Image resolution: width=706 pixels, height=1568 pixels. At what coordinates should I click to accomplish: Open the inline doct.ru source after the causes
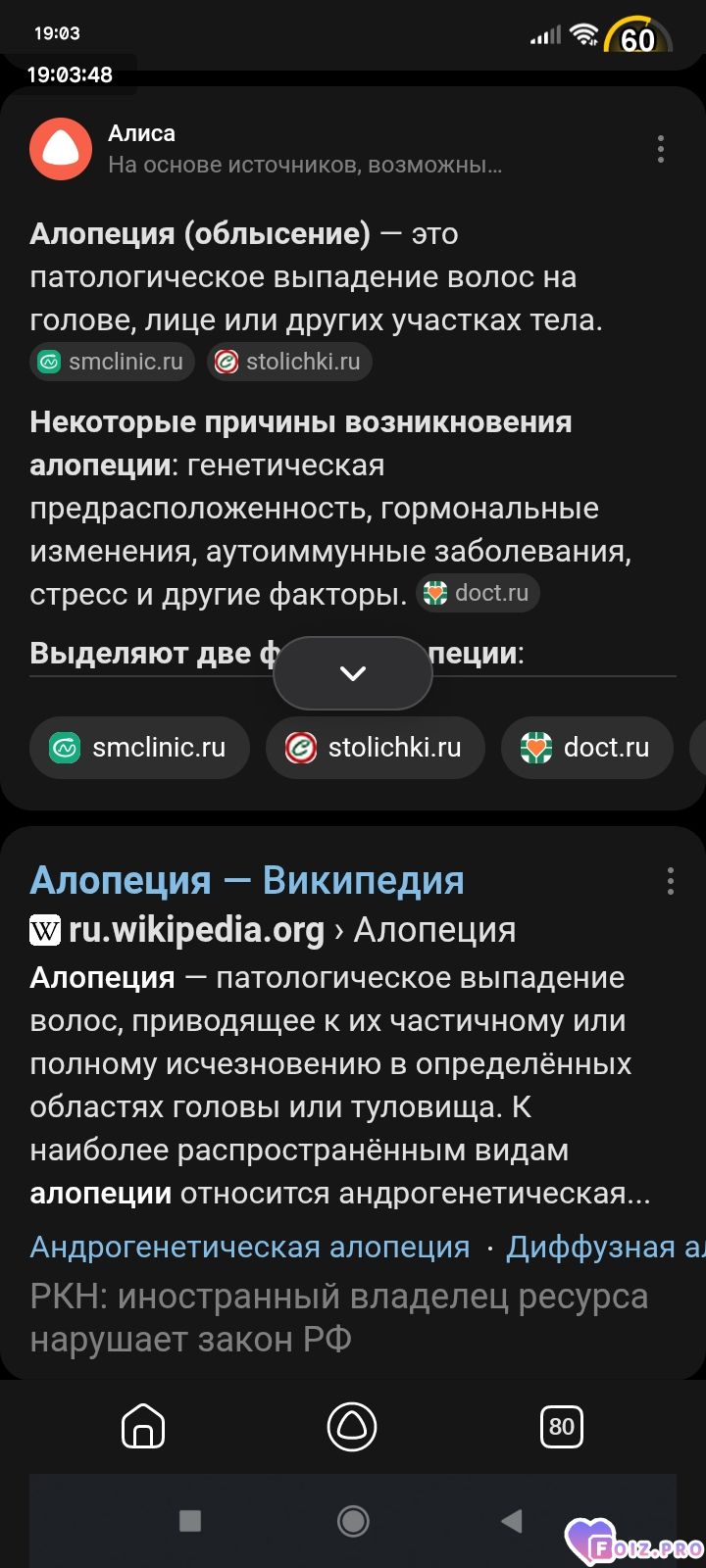[x=479, y=593]
